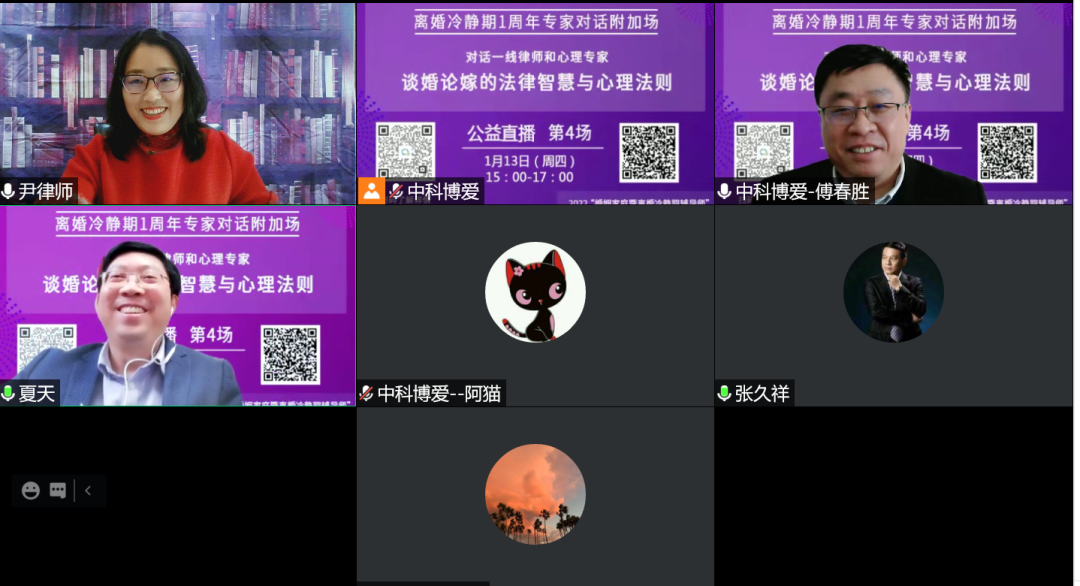Open the emoji reactions button
Screen dimensions: 1080x586
coord(31,490)
